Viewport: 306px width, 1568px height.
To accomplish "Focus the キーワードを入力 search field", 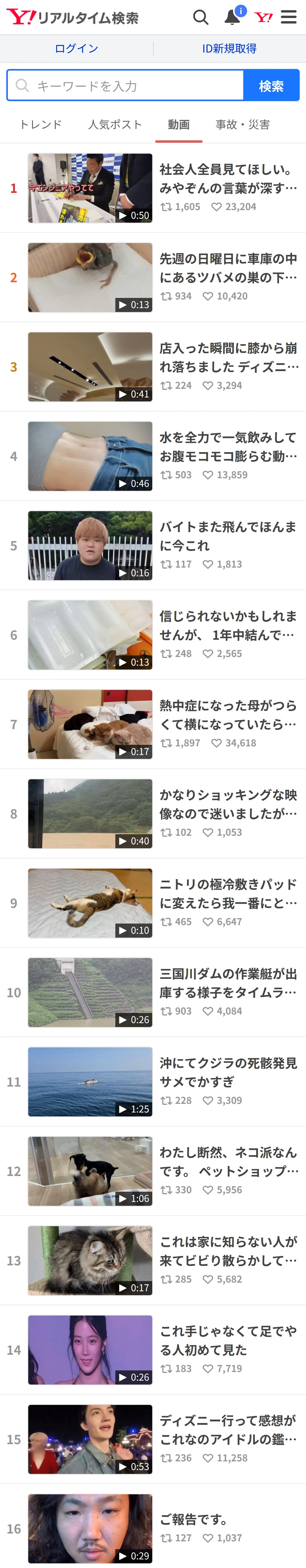I will coord(125,85).
